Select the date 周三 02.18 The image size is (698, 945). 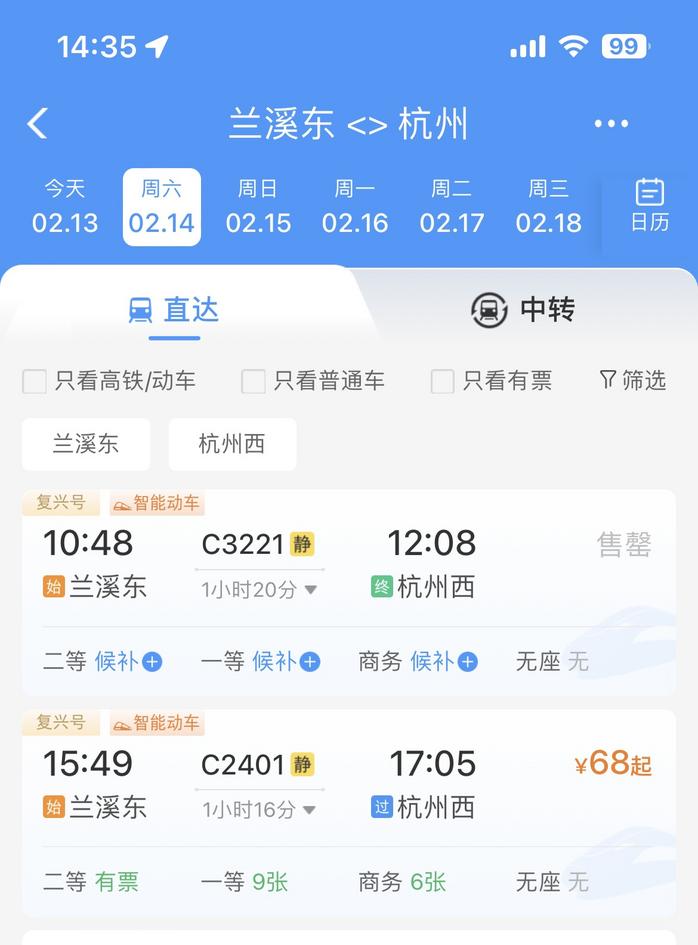click(x=548, y=207)
